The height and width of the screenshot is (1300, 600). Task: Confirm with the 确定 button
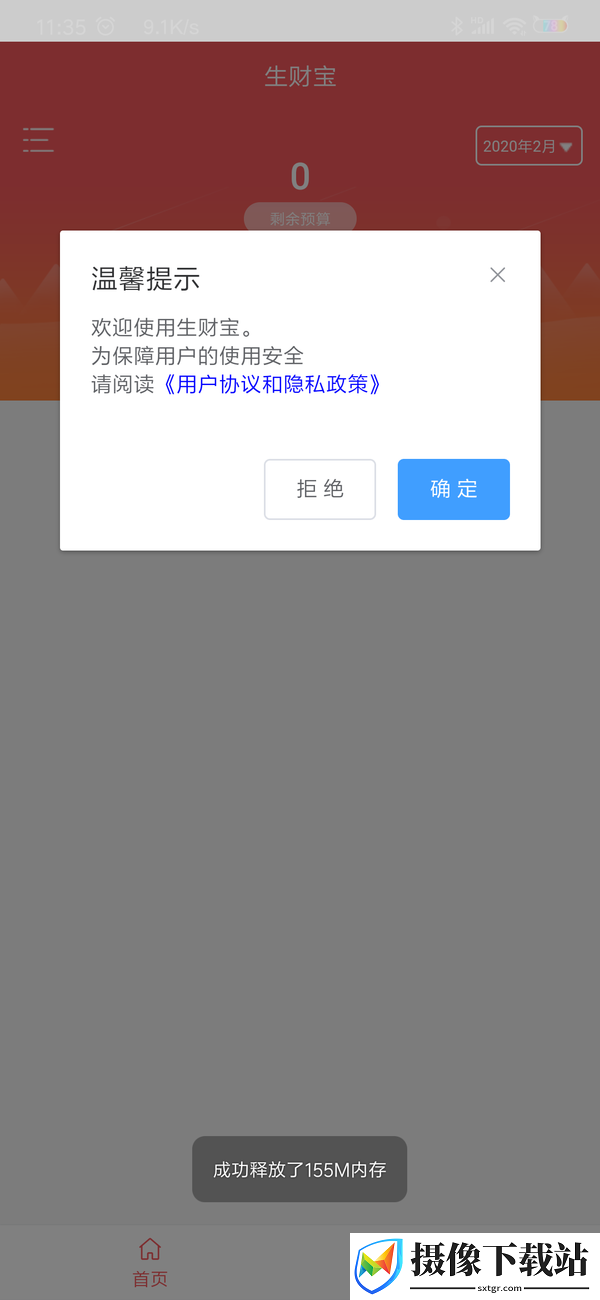(454, 489)
